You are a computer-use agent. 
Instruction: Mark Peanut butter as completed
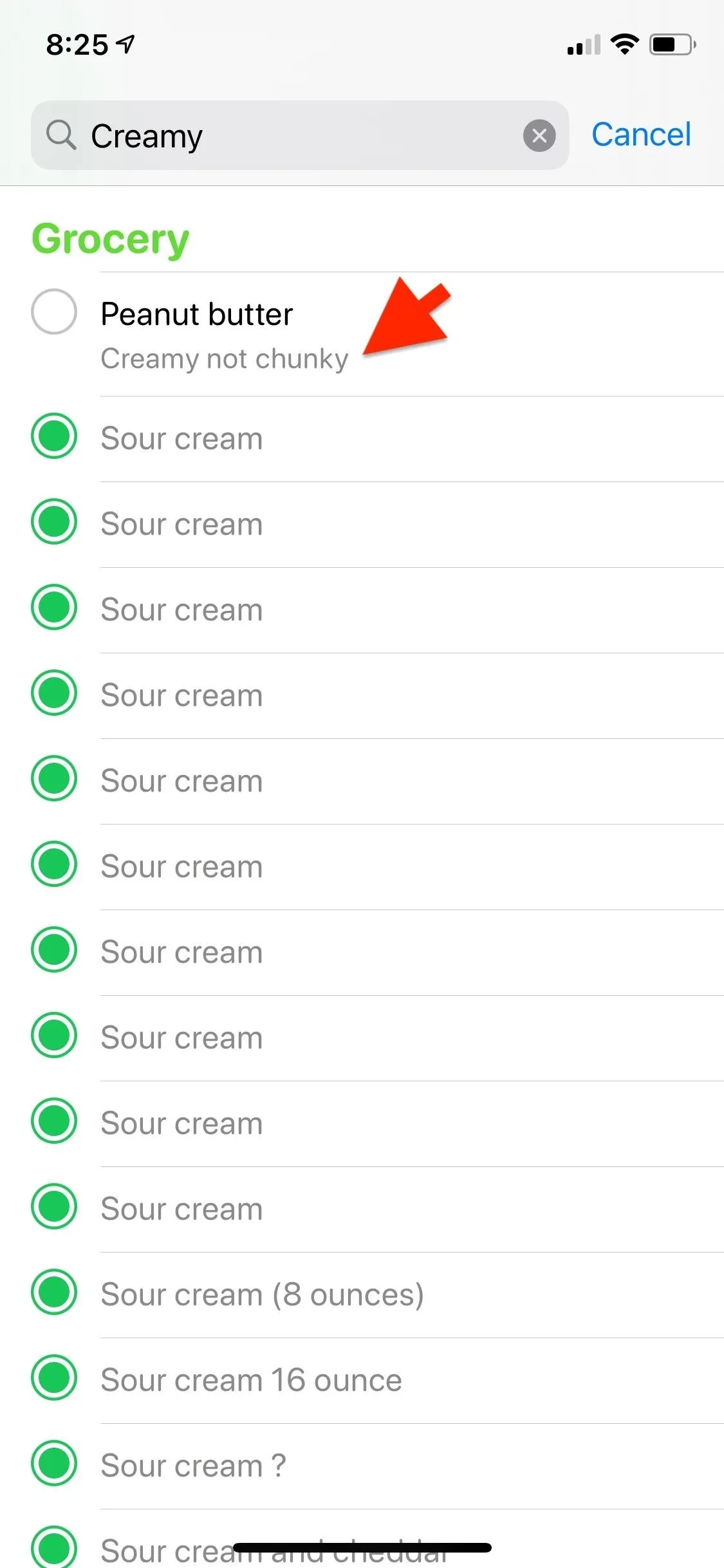[x=54, y=312]
